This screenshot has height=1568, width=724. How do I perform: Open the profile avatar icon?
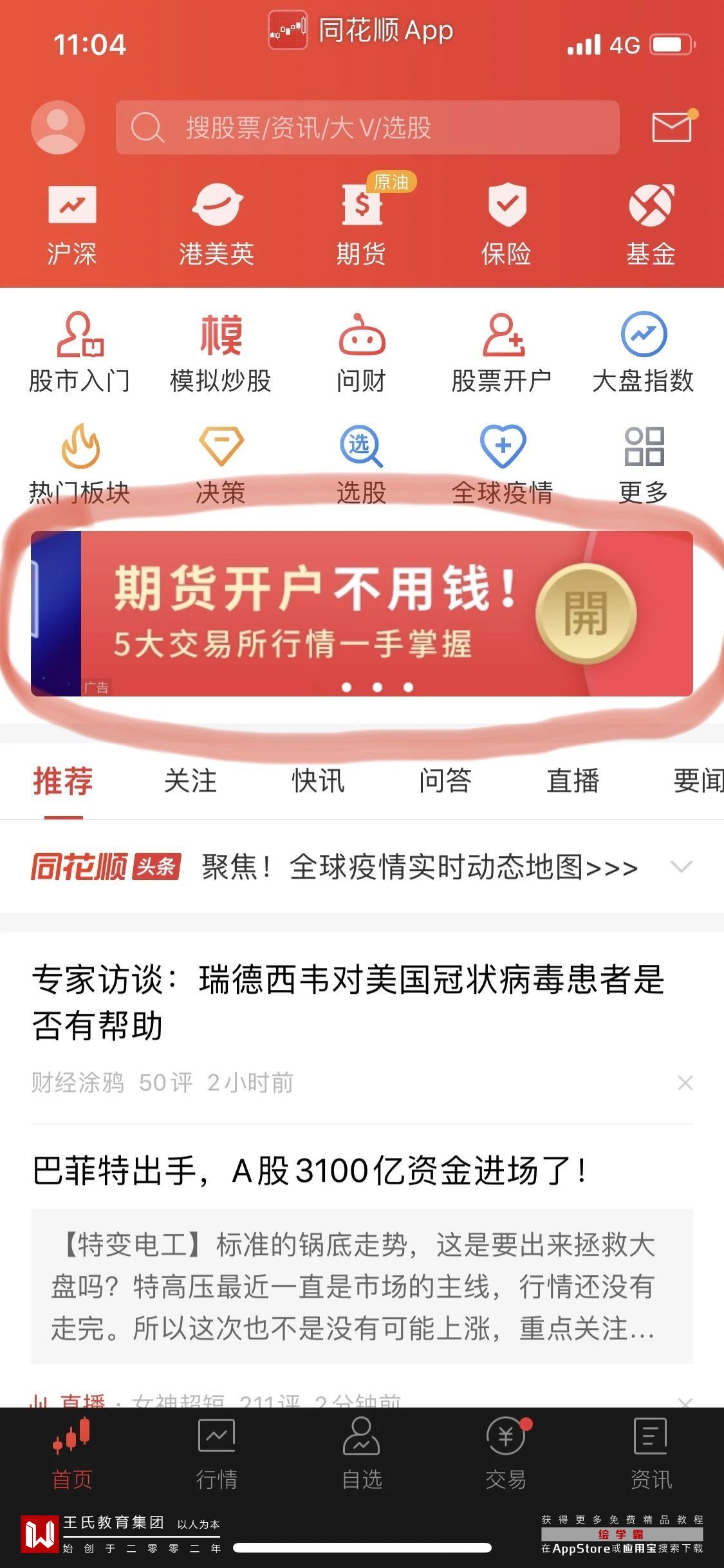coord(58,127)
